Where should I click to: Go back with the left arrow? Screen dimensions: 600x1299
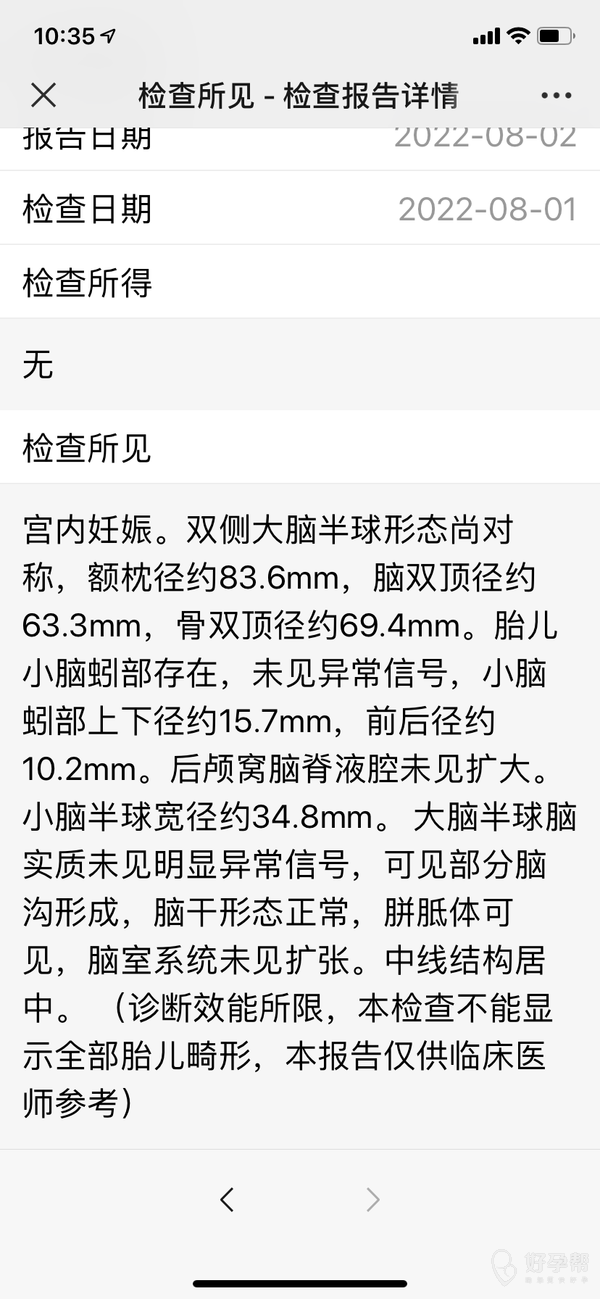227,1199
